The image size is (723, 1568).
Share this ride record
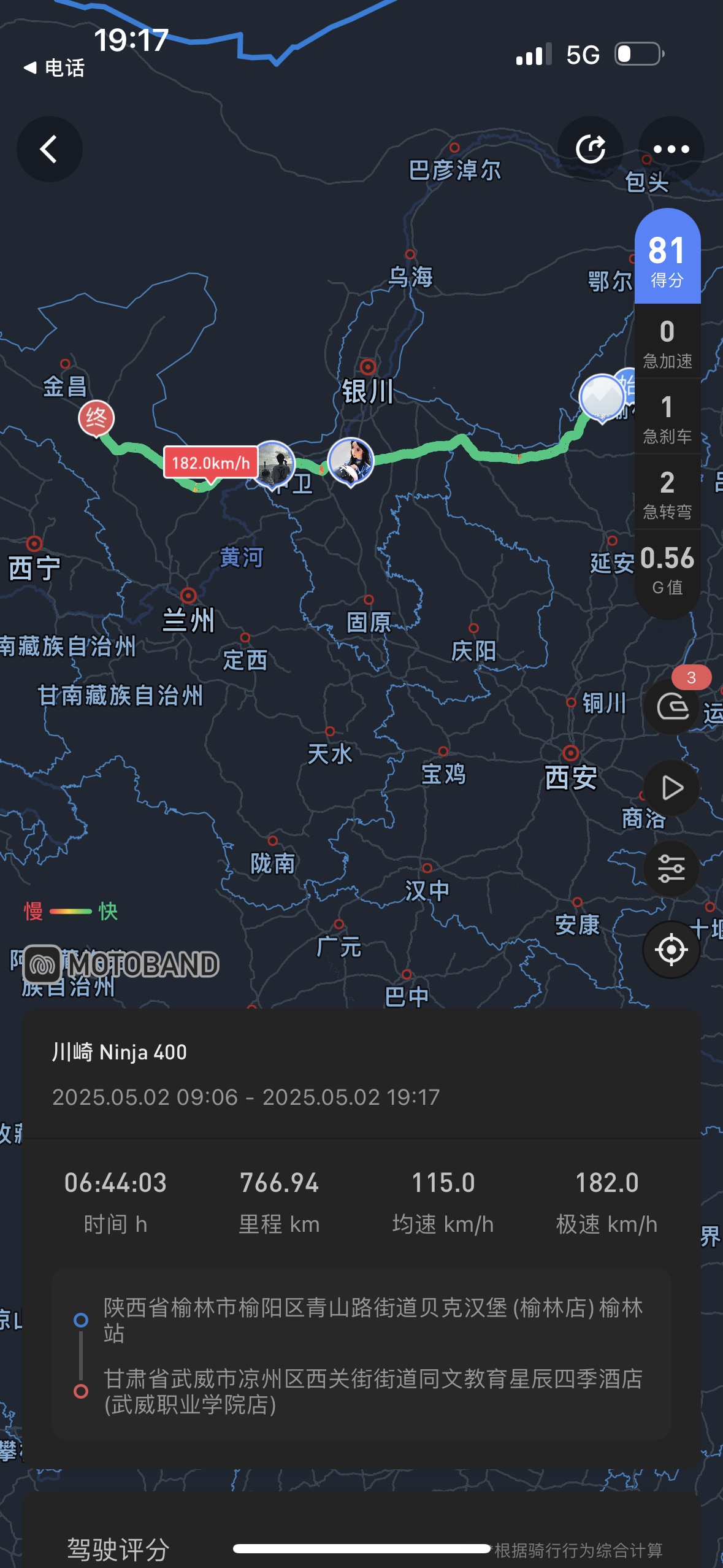click(x=590, y=149)
